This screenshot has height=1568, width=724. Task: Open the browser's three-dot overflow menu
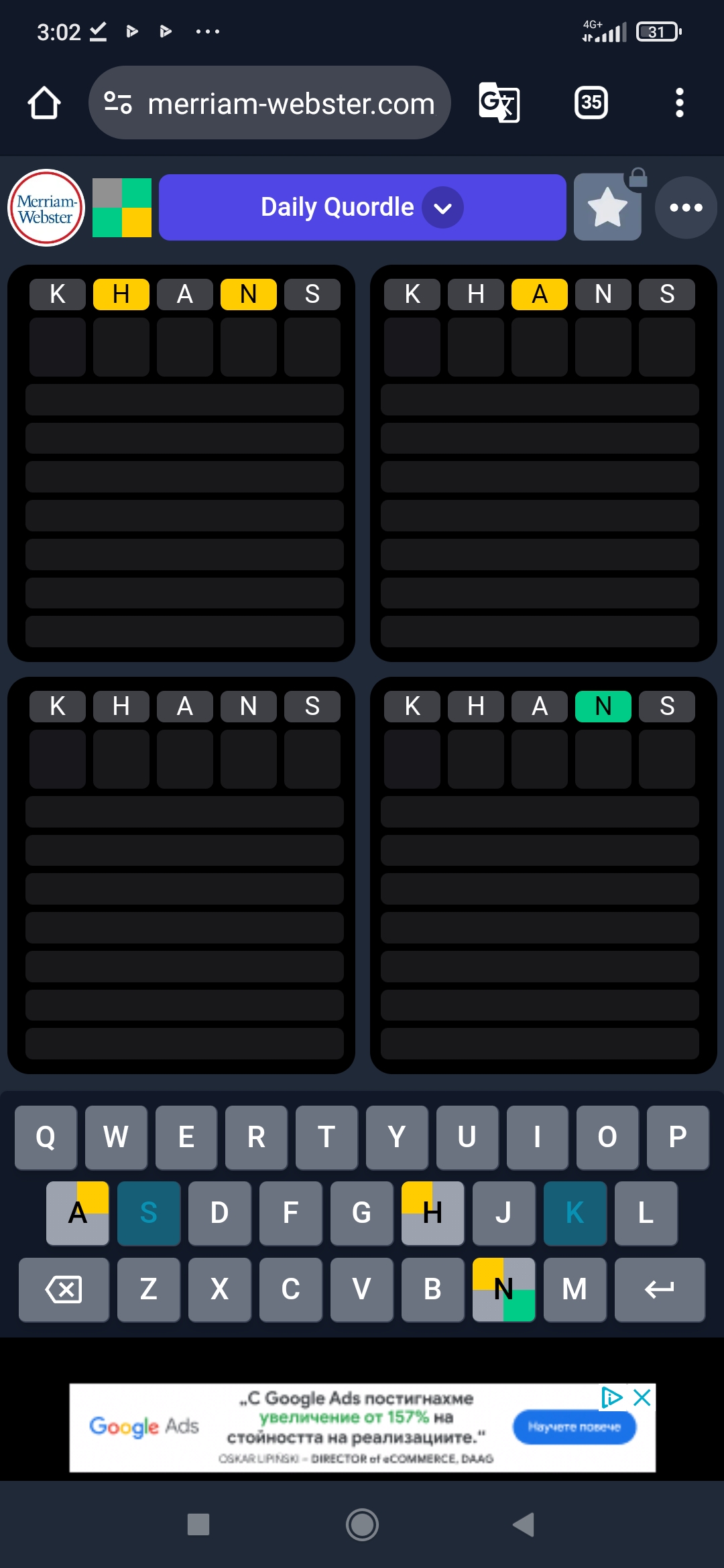680,103
